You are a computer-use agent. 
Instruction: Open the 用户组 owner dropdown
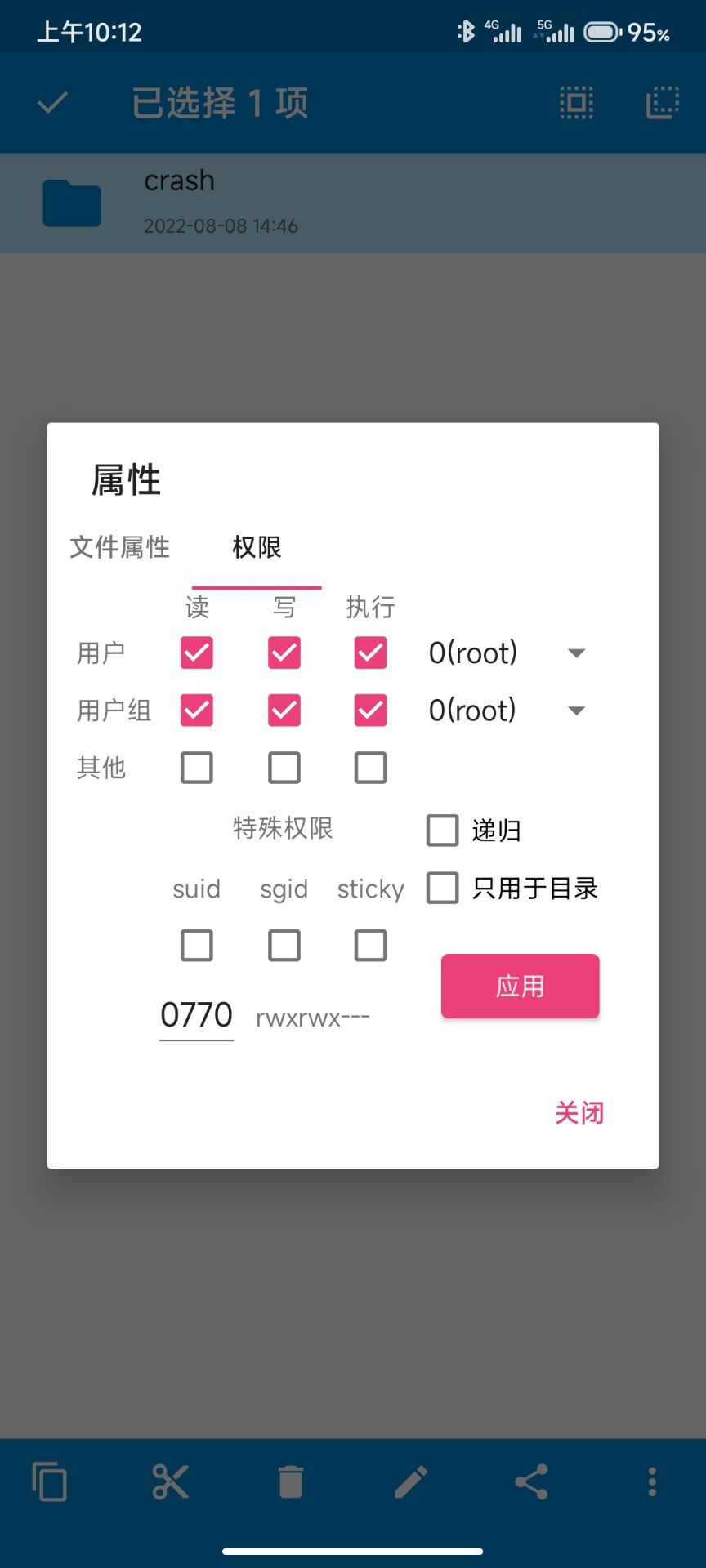tap(507, 710)
